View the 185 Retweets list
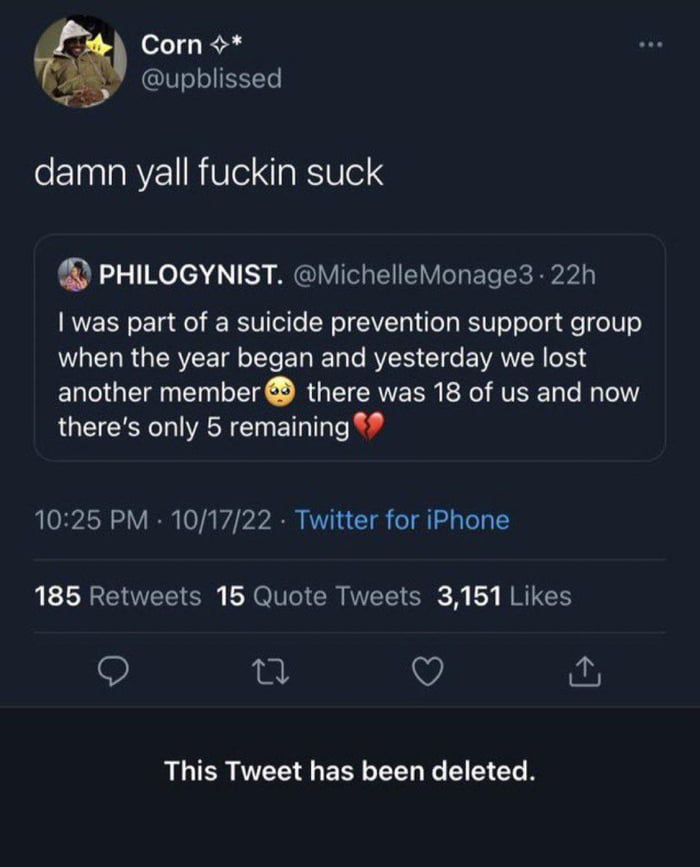 [x=118, y=597]
